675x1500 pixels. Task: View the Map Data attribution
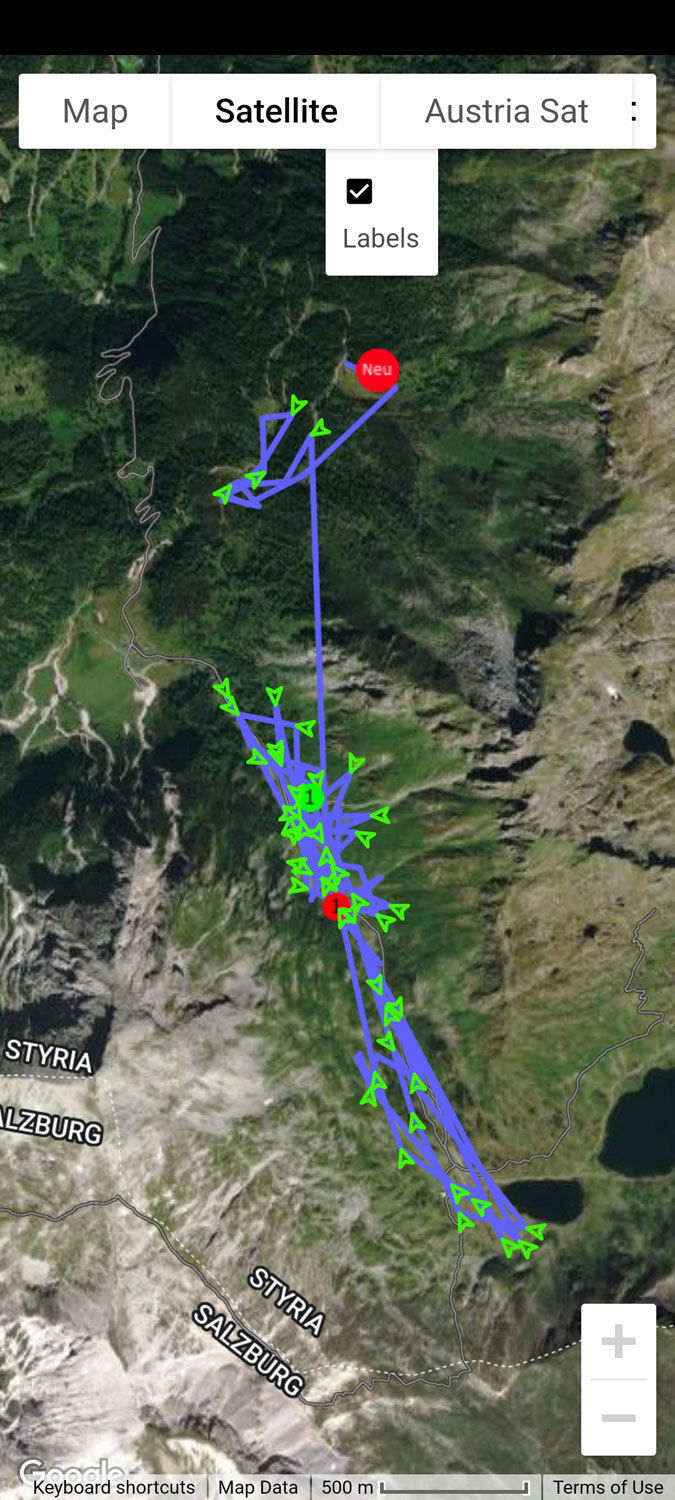pos(258,1487)
